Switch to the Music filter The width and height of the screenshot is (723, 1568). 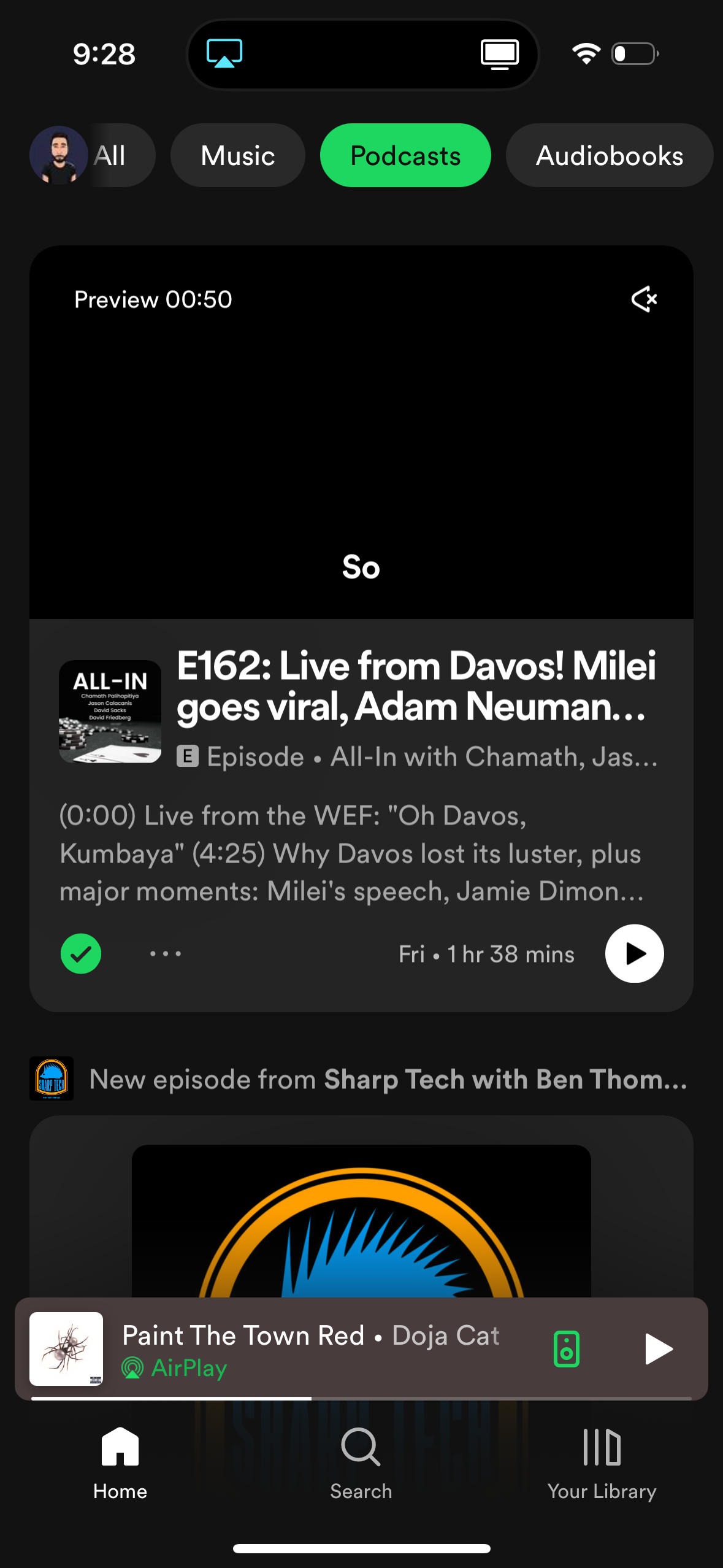pos(237,155)
